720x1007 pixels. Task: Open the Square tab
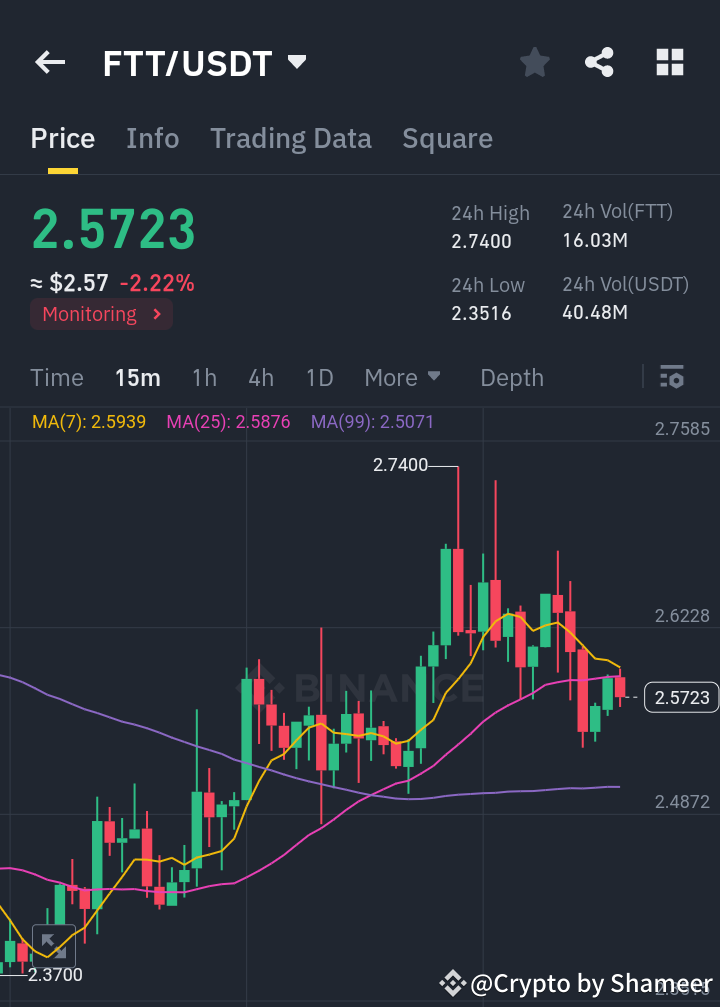[x=447, y=138]
